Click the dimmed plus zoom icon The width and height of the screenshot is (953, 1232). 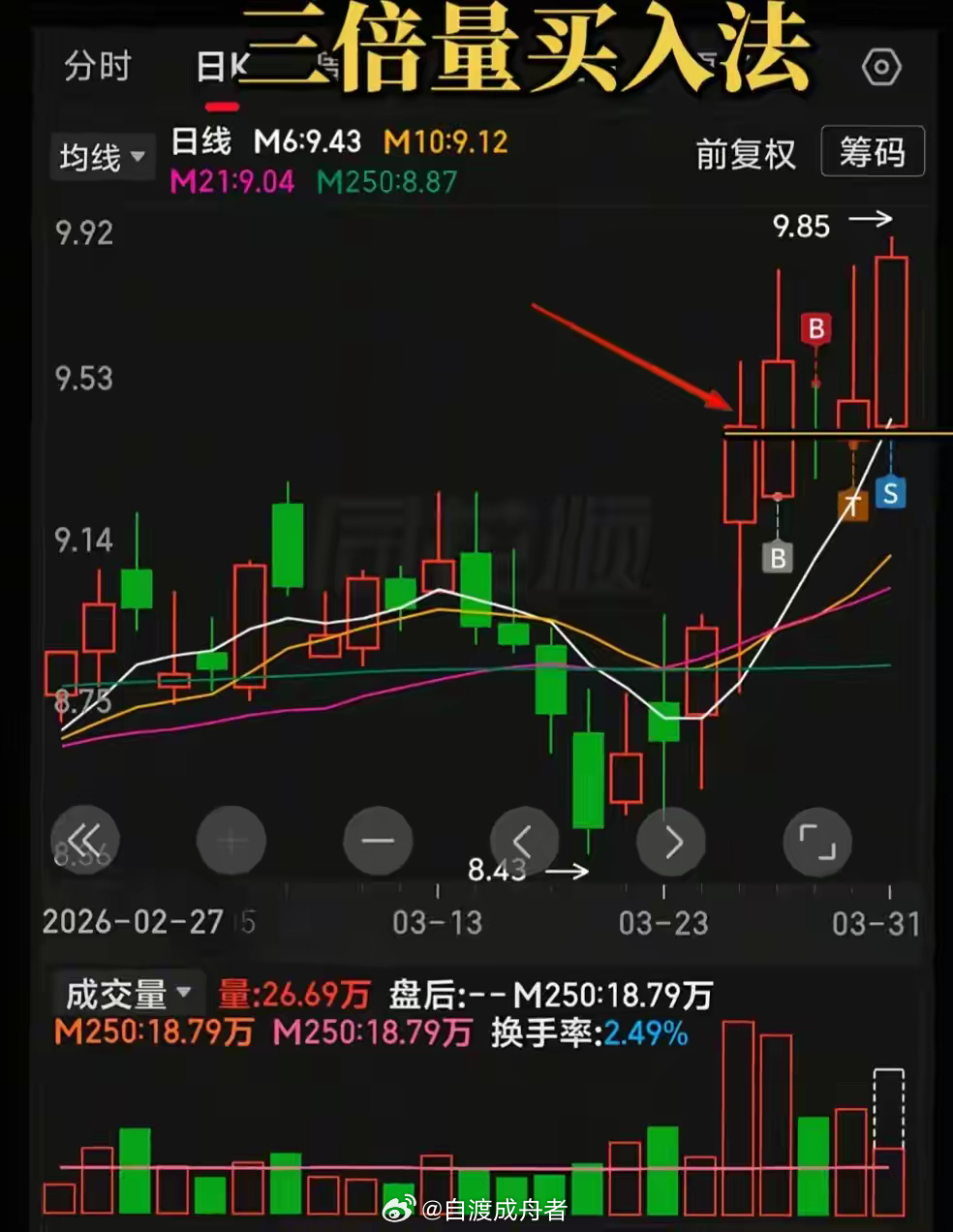click(231, 841)
